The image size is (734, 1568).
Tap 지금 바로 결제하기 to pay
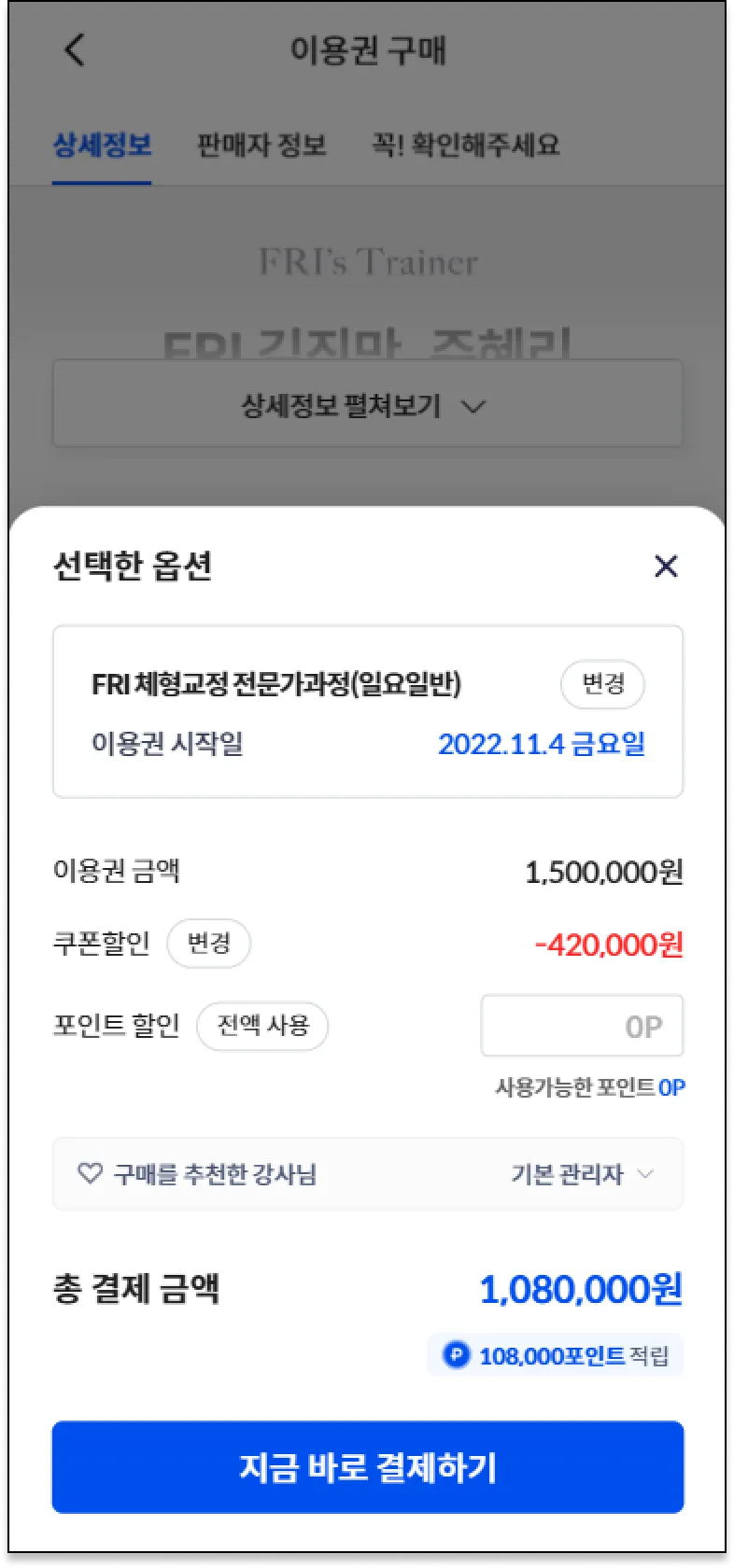(x=368, y=1467)
